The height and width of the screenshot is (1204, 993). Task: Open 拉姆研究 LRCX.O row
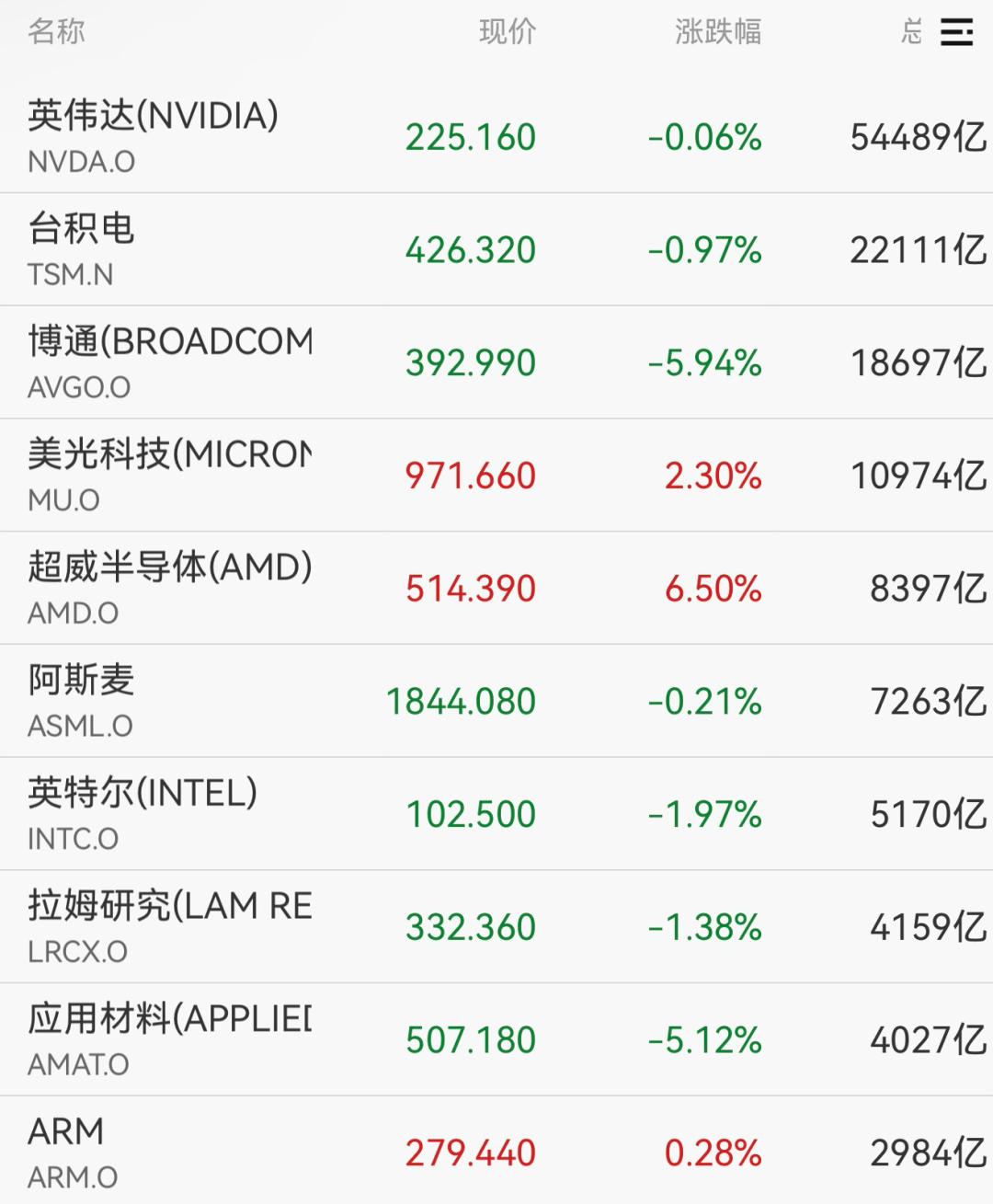pyautogui.click(x=496, y=926)
